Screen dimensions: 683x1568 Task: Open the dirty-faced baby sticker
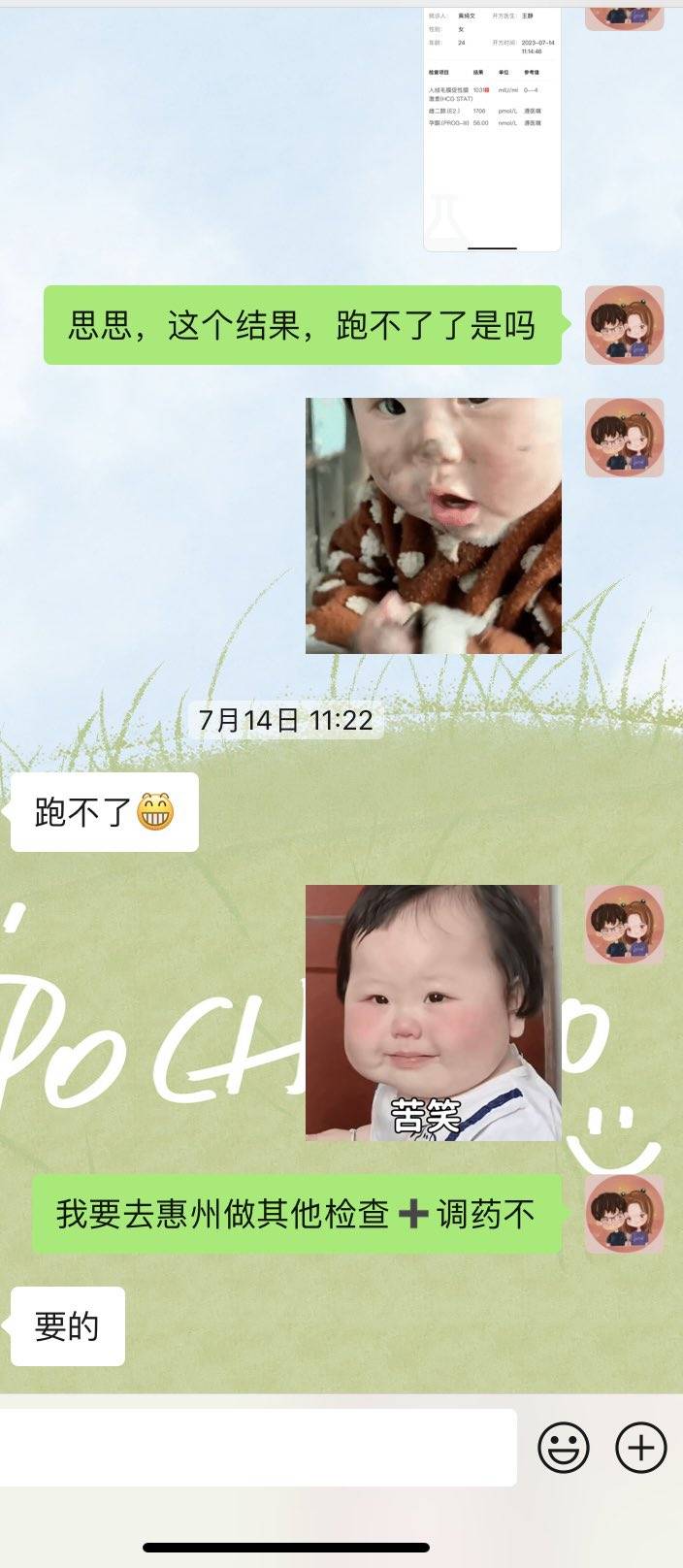[x=434, y=525]
